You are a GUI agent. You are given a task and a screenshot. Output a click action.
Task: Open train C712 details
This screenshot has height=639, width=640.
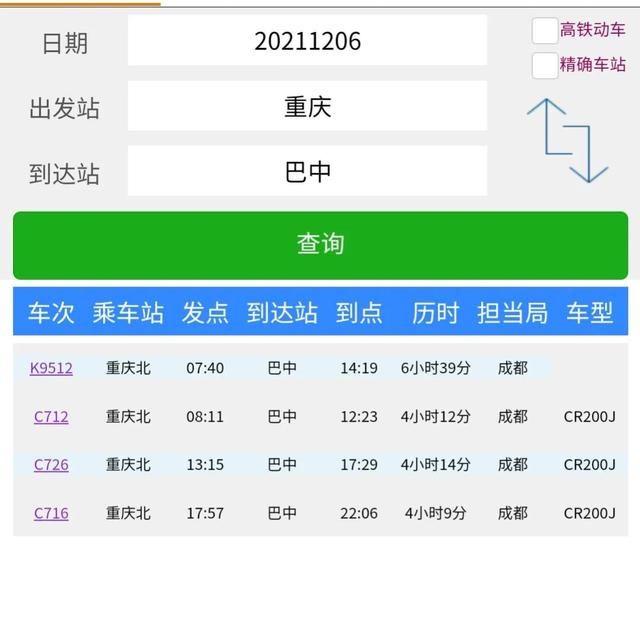[x=51, y=416]
